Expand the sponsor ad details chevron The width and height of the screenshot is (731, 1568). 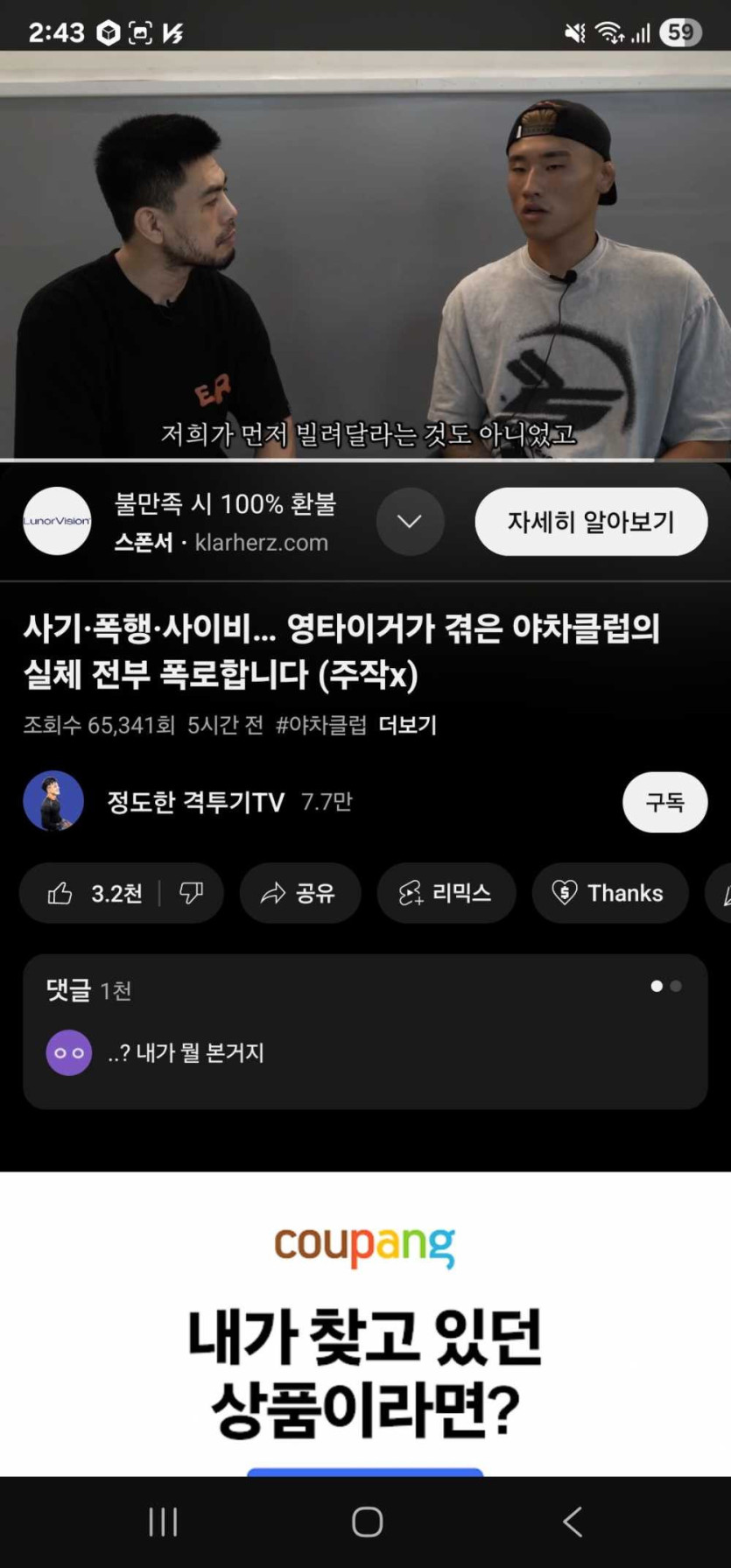[x=410, y=522]
